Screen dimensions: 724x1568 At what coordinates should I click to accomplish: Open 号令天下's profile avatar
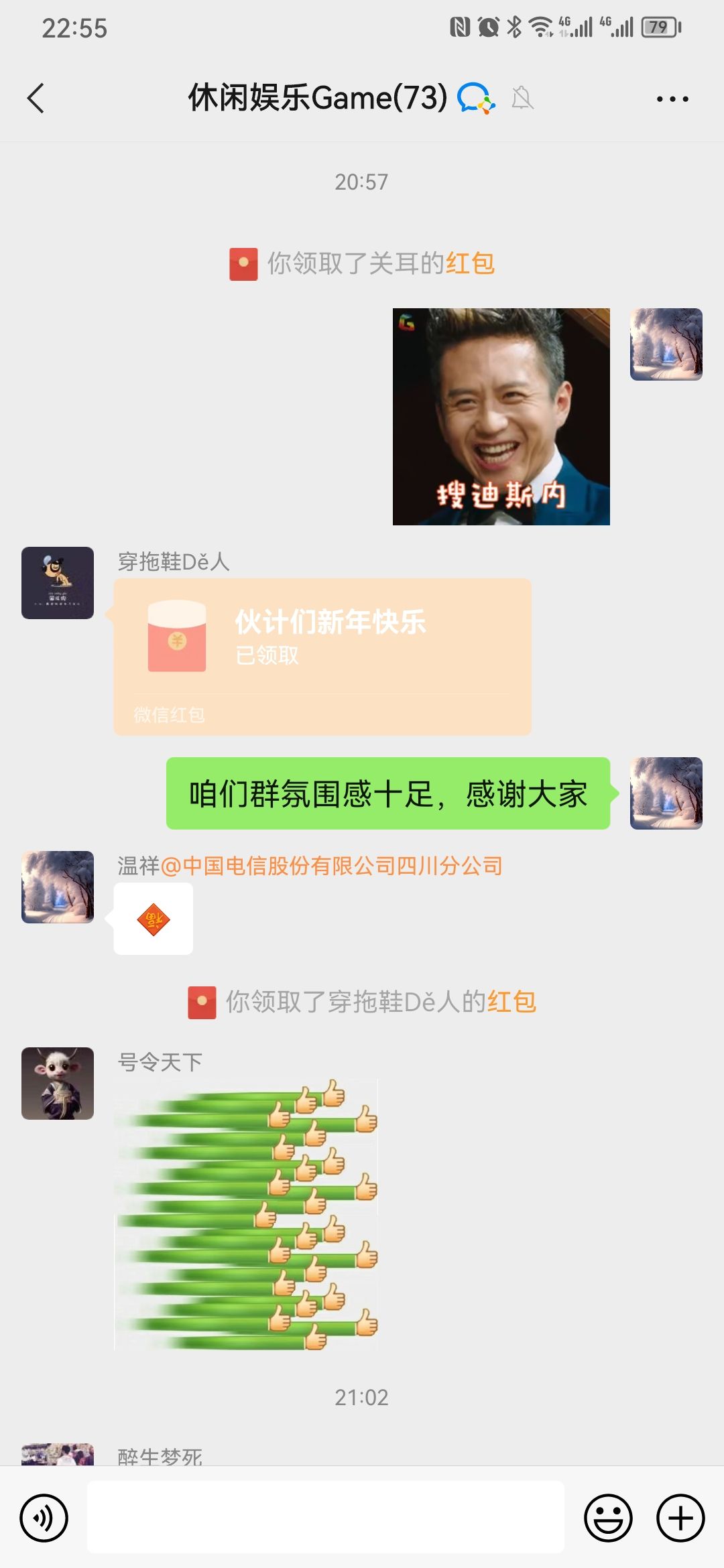pyautogui.click(x=58, y=1083)
